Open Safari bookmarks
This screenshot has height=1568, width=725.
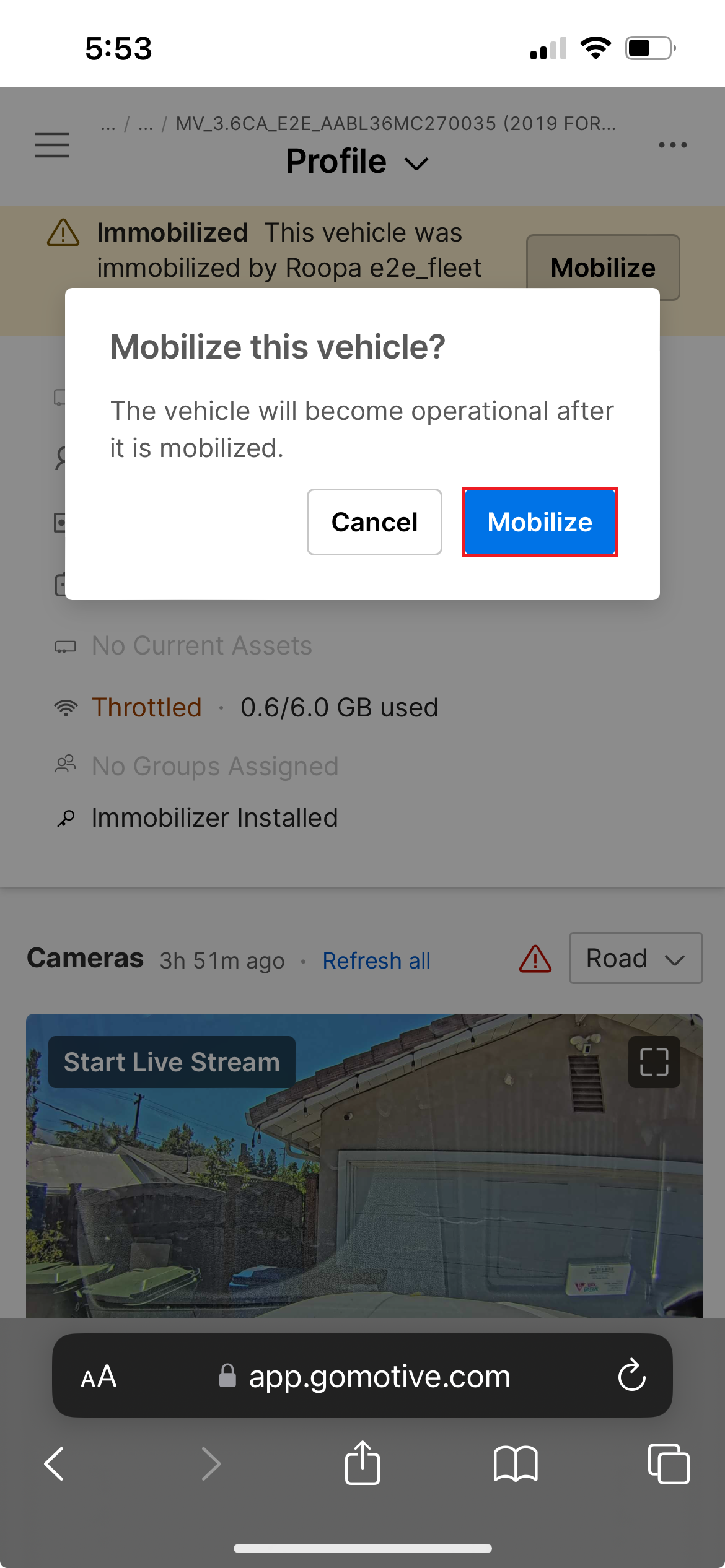click(x=516, y=1464)
